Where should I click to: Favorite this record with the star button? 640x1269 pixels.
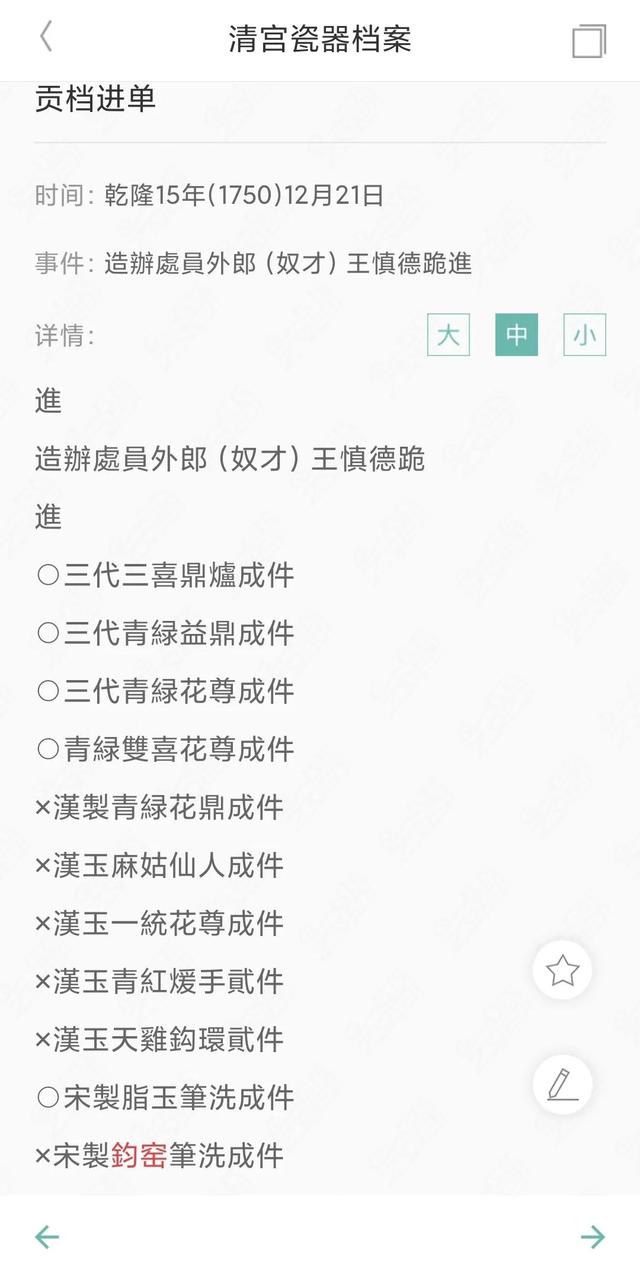coord(562,970)
